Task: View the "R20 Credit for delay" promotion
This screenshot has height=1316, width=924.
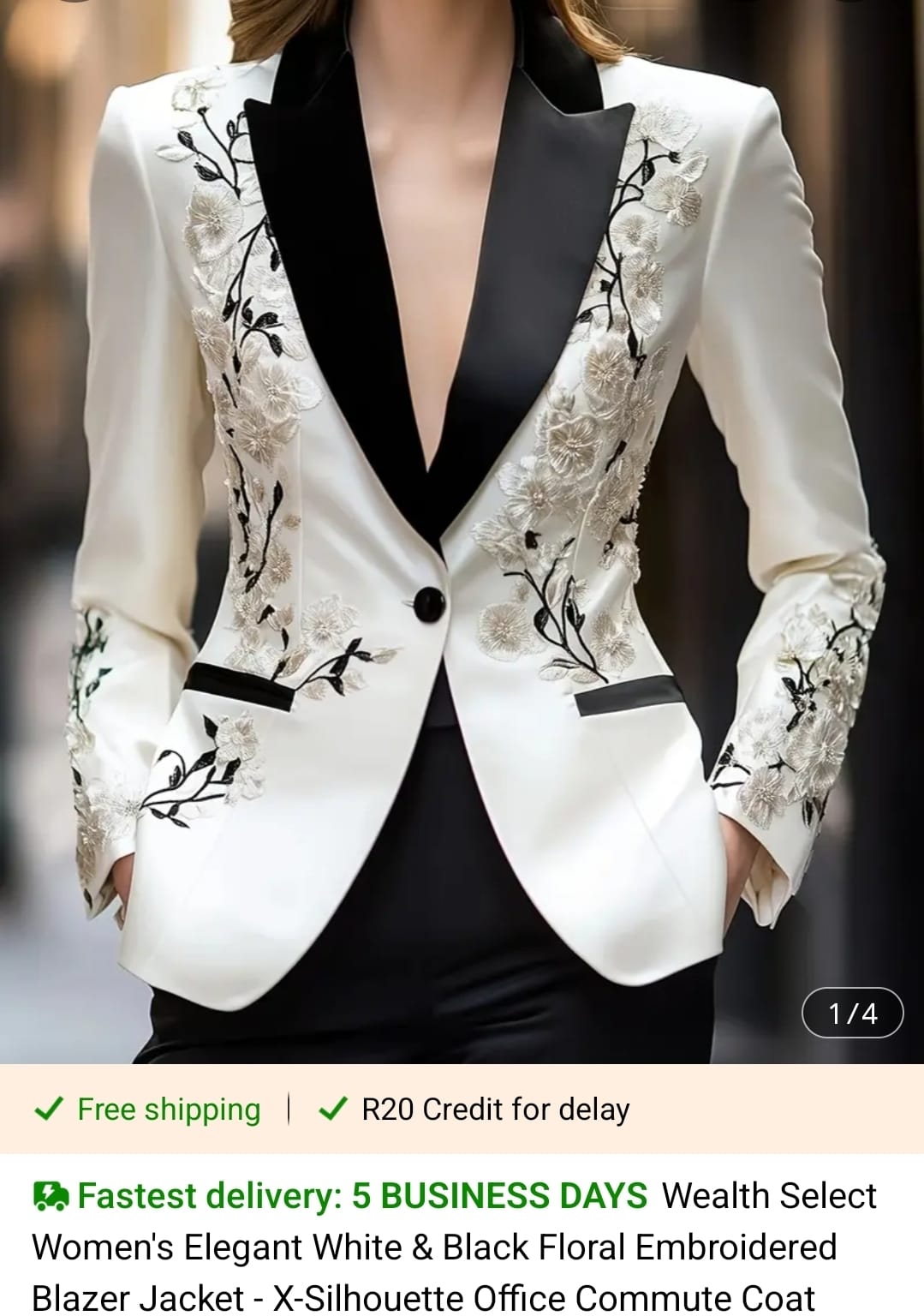Action: click(x=495, y=1110)
